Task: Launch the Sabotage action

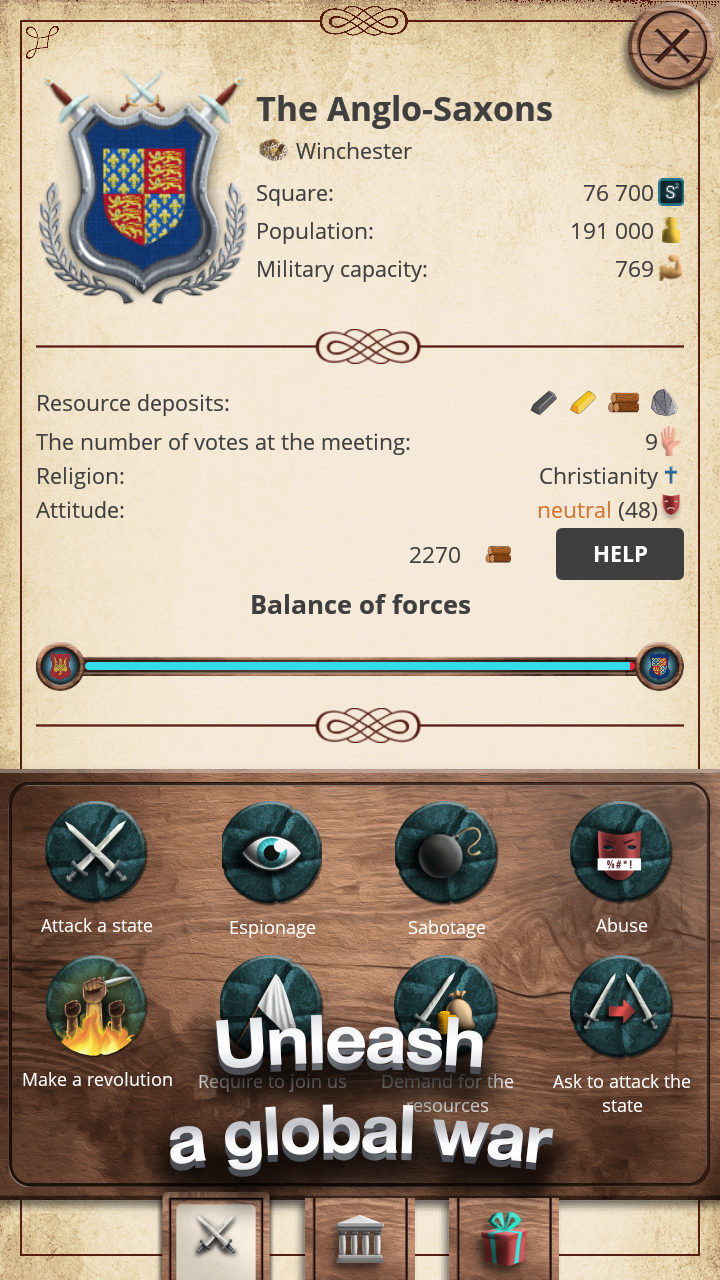Action: pos(446,853)
